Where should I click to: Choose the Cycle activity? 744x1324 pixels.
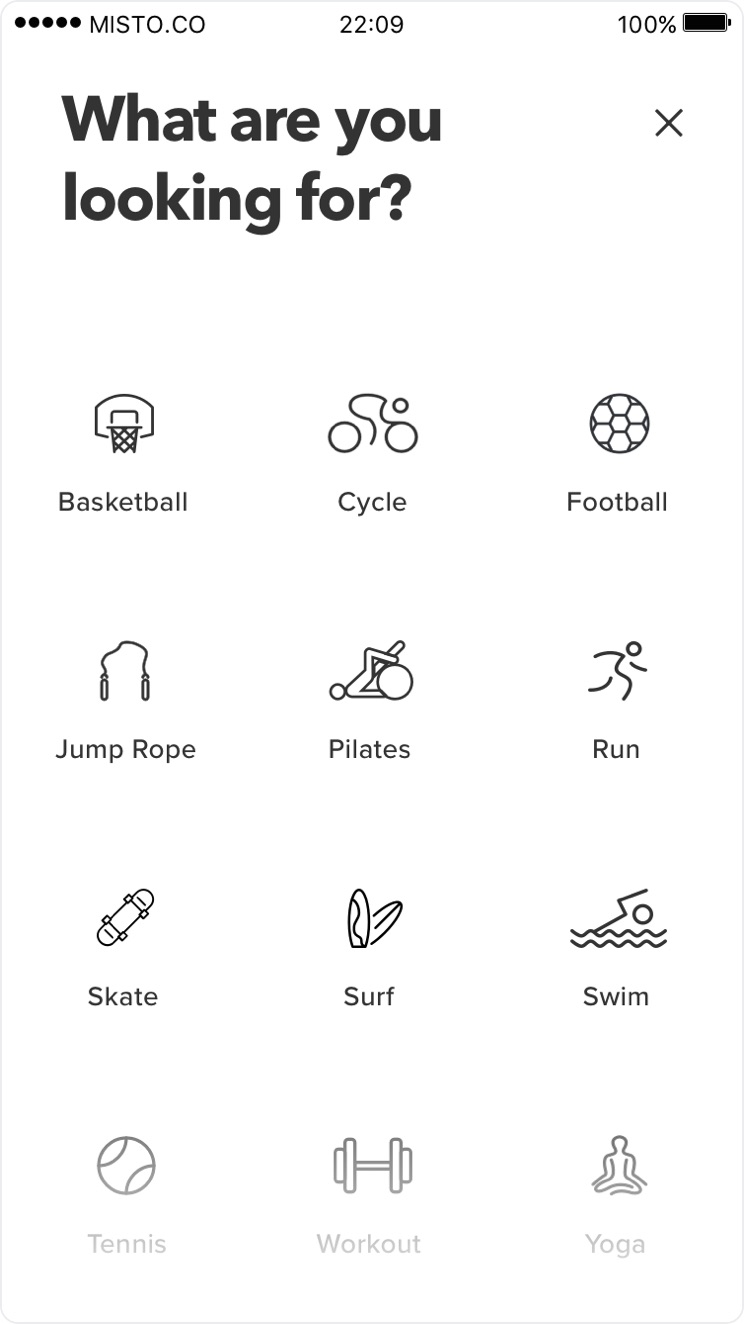coord(372,453)
